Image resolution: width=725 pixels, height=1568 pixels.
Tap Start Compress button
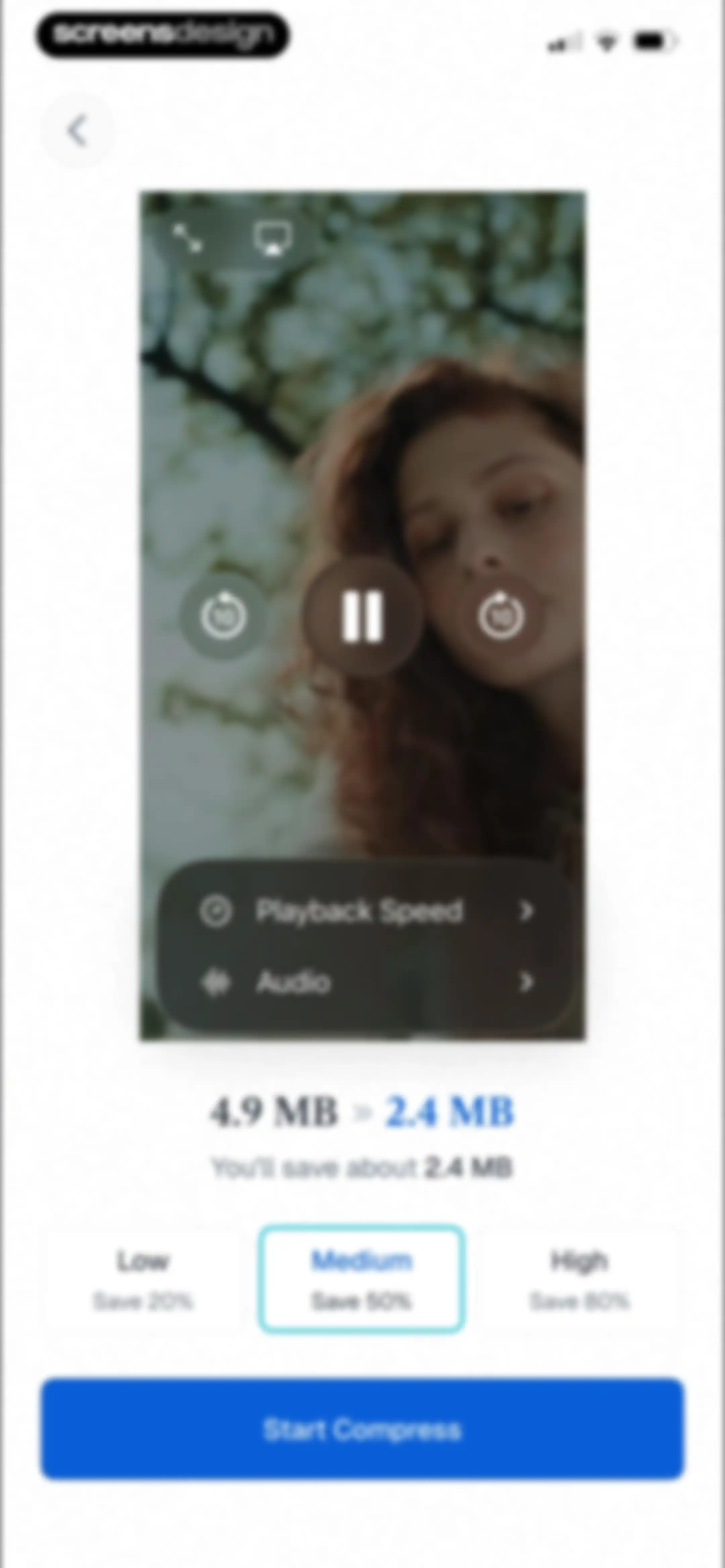click(x=363, y=1429)
